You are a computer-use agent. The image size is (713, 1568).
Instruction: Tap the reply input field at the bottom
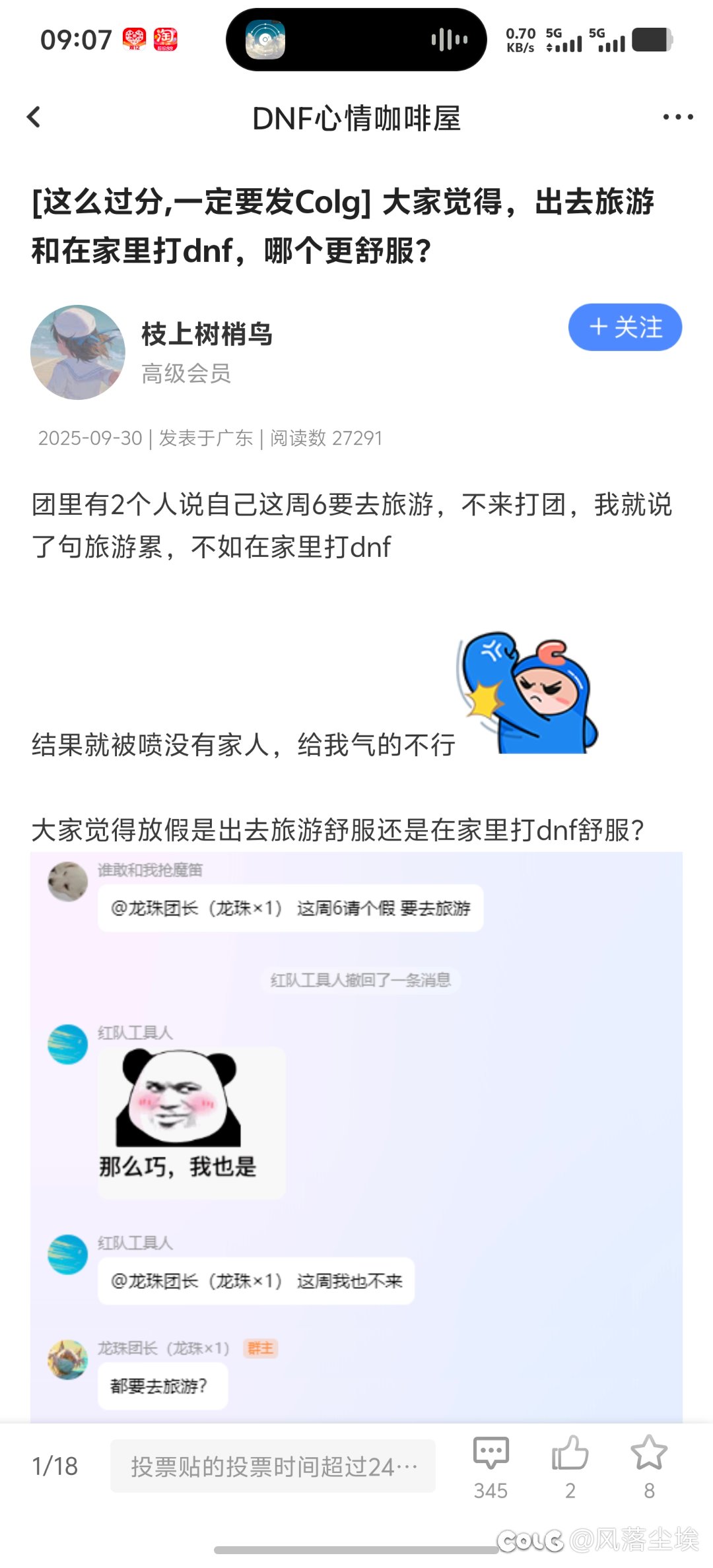273,1466
